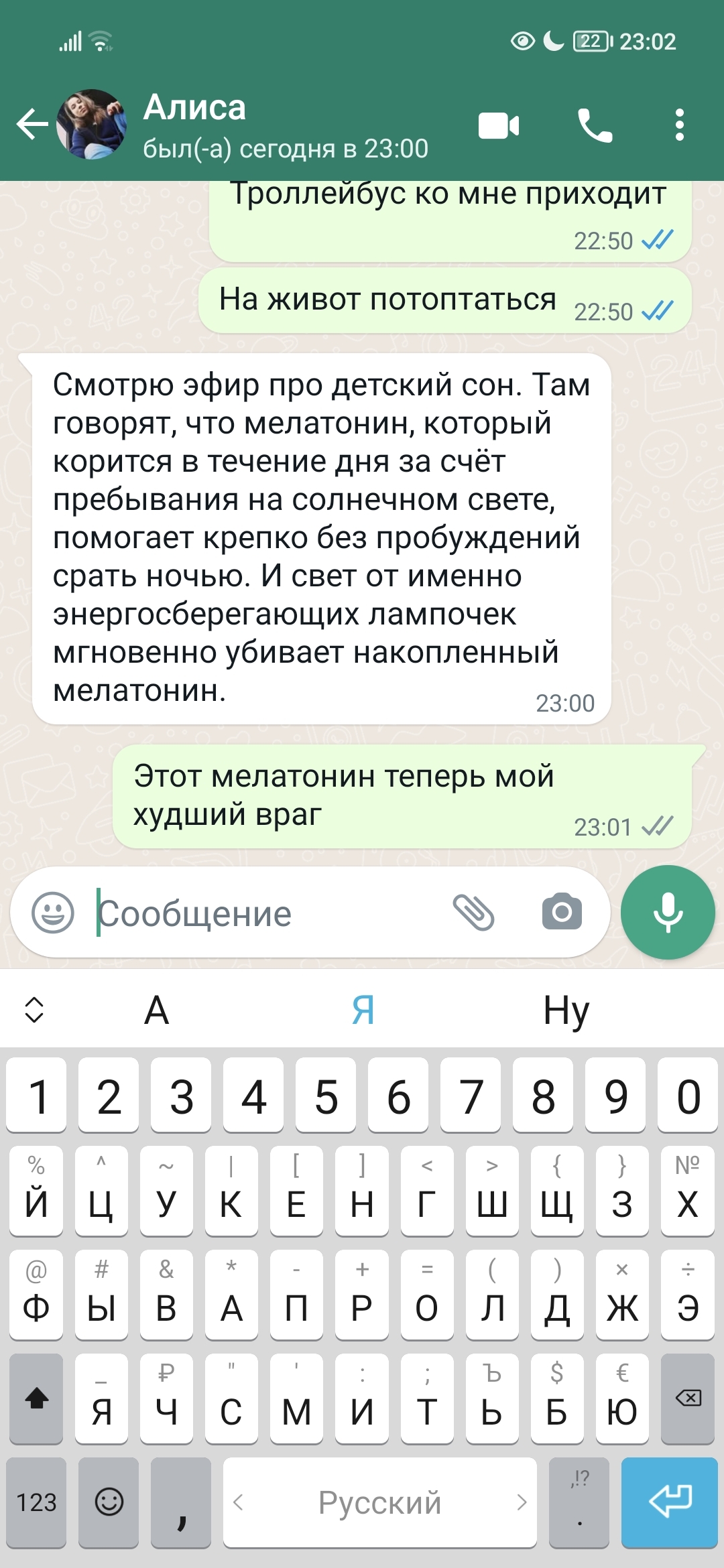Choose the word suggestion "Ну"
724x1568 pixels.
pos(566,1010)
